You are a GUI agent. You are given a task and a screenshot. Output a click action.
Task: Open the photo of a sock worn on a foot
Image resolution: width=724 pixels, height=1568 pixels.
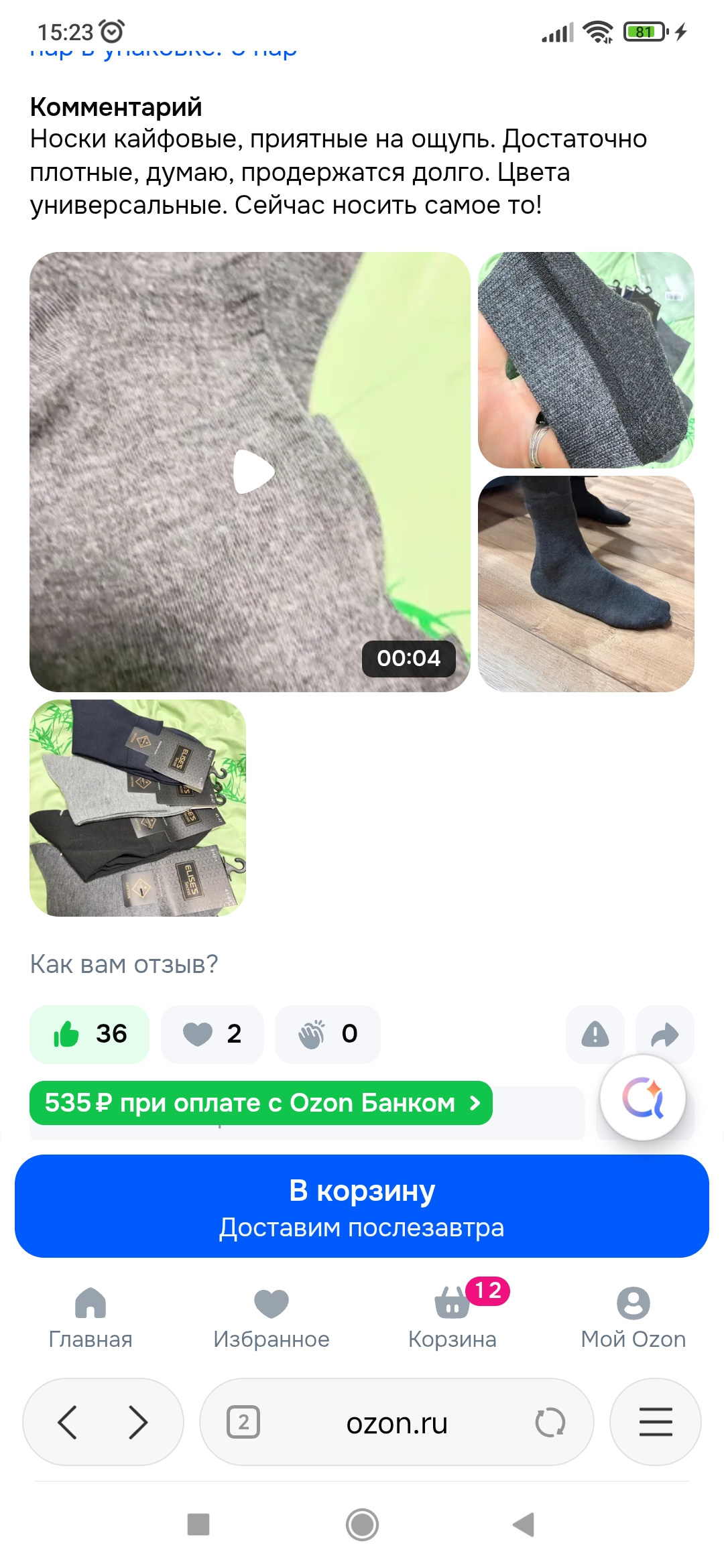(x=586, y=584)
